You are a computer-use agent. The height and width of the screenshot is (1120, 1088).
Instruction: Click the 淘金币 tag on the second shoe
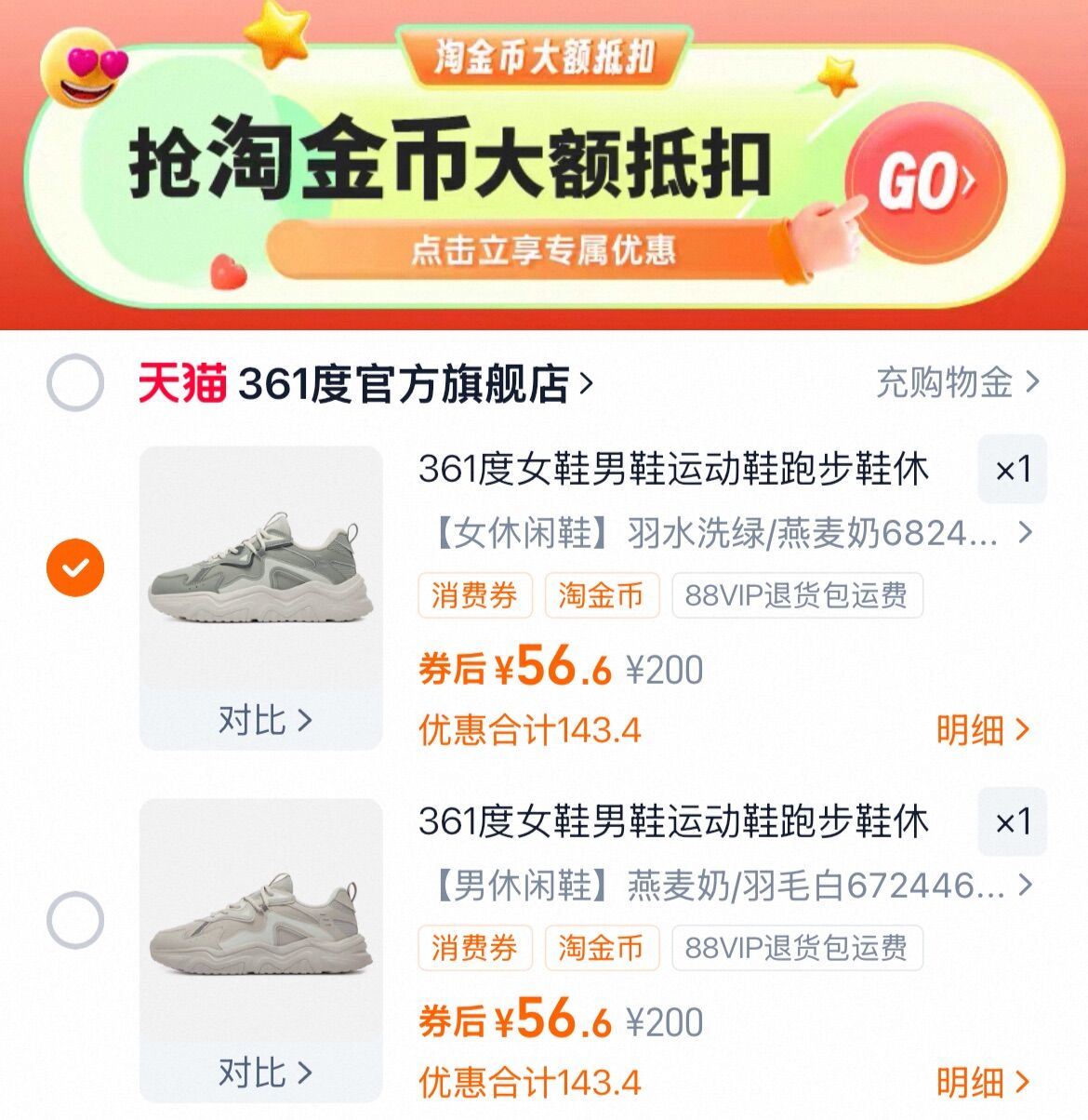click(602, 949)
